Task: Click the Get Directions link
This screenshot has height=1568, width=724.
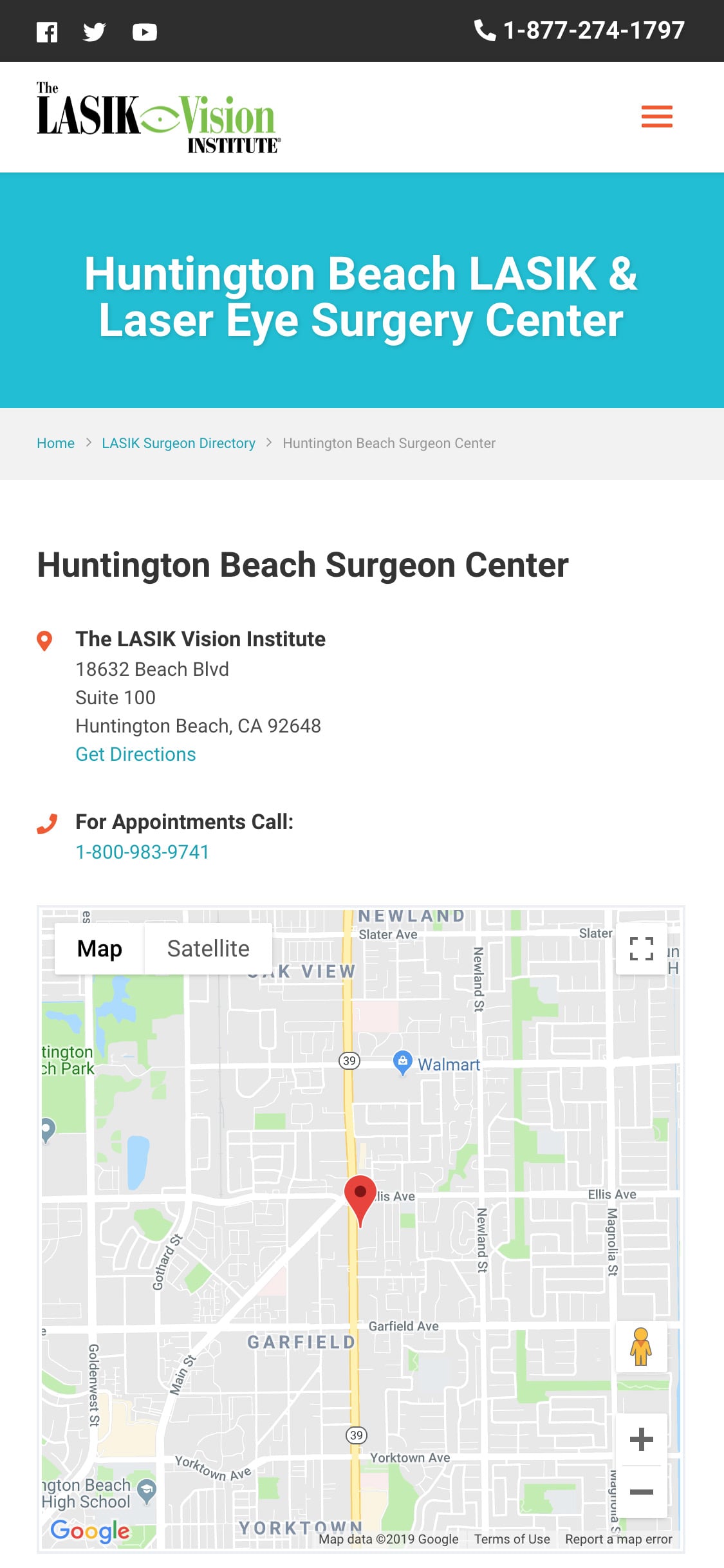Action: 135,754
